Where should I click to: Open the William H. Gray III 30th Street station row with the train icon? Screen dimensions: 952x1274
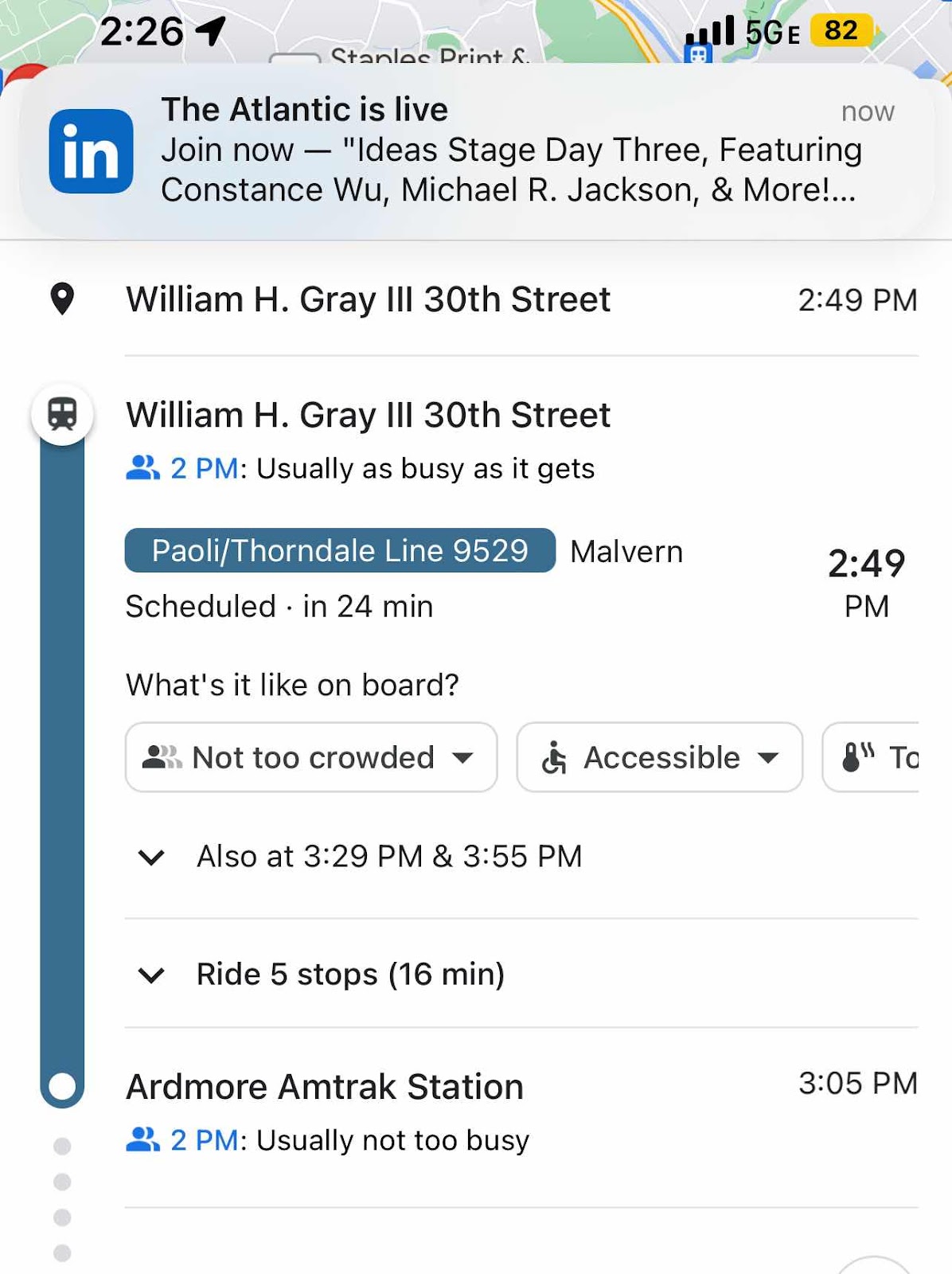click(368, 415)
